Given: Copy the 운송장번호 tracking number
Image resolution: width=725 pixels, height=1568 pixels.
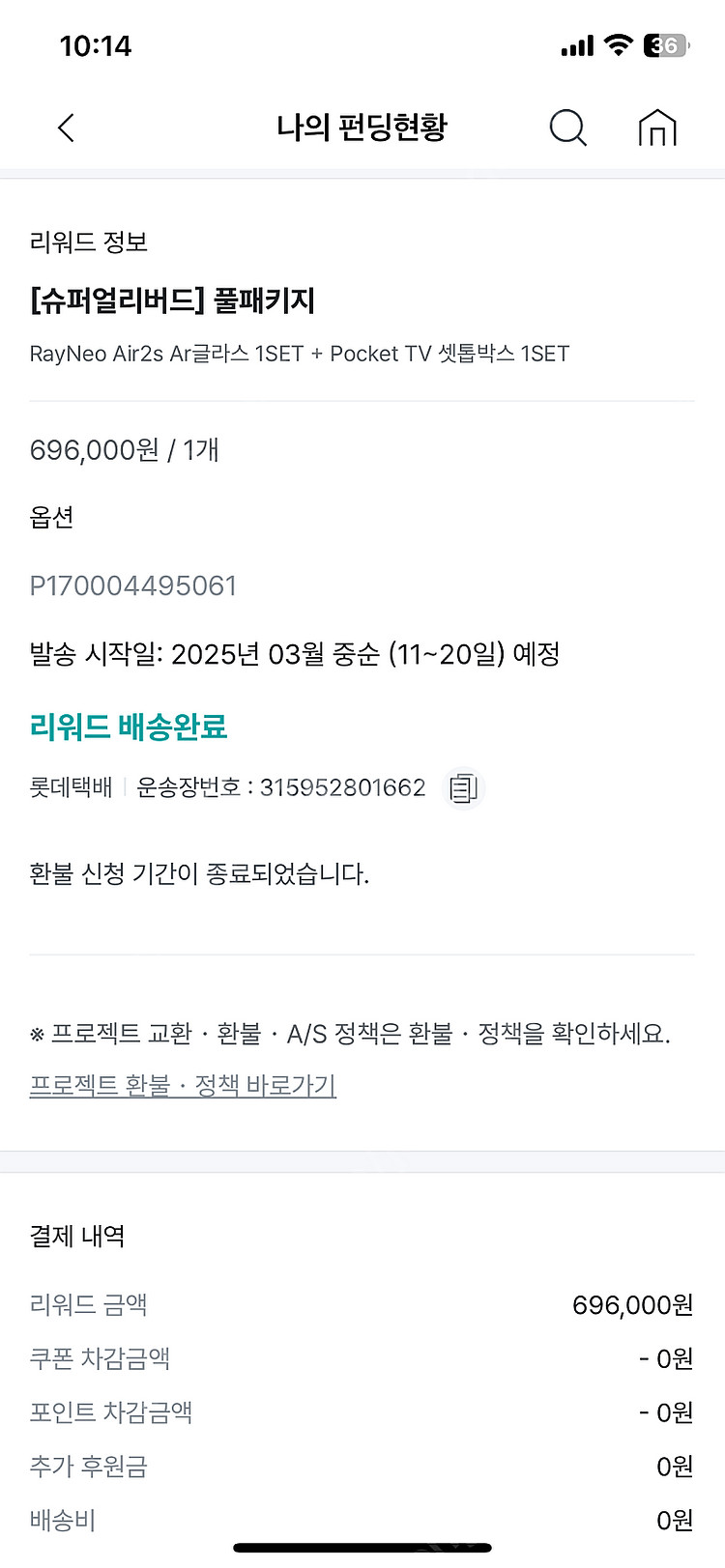Looking at the screenshot, I should click(x=463, y=788).
